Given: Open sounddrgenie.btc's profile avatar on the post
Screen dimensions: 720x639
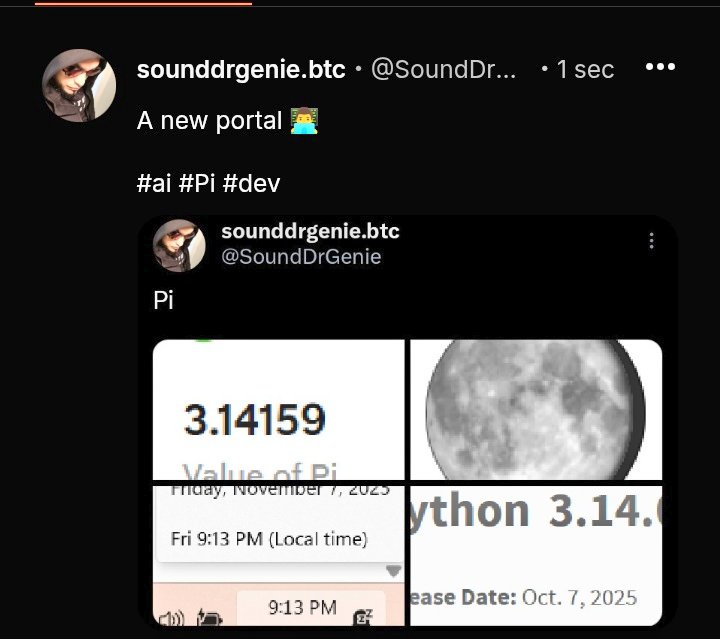Looking at the screenshot, I should (x=79, y=85).
